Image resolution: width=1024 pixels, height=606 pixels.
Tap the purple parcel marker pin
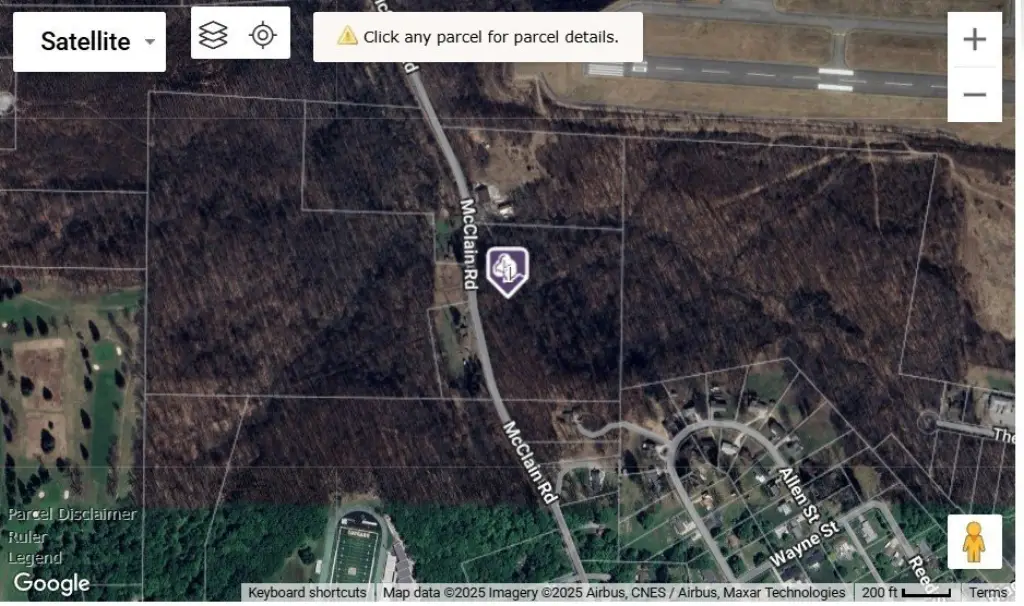(x=507, y=270)
